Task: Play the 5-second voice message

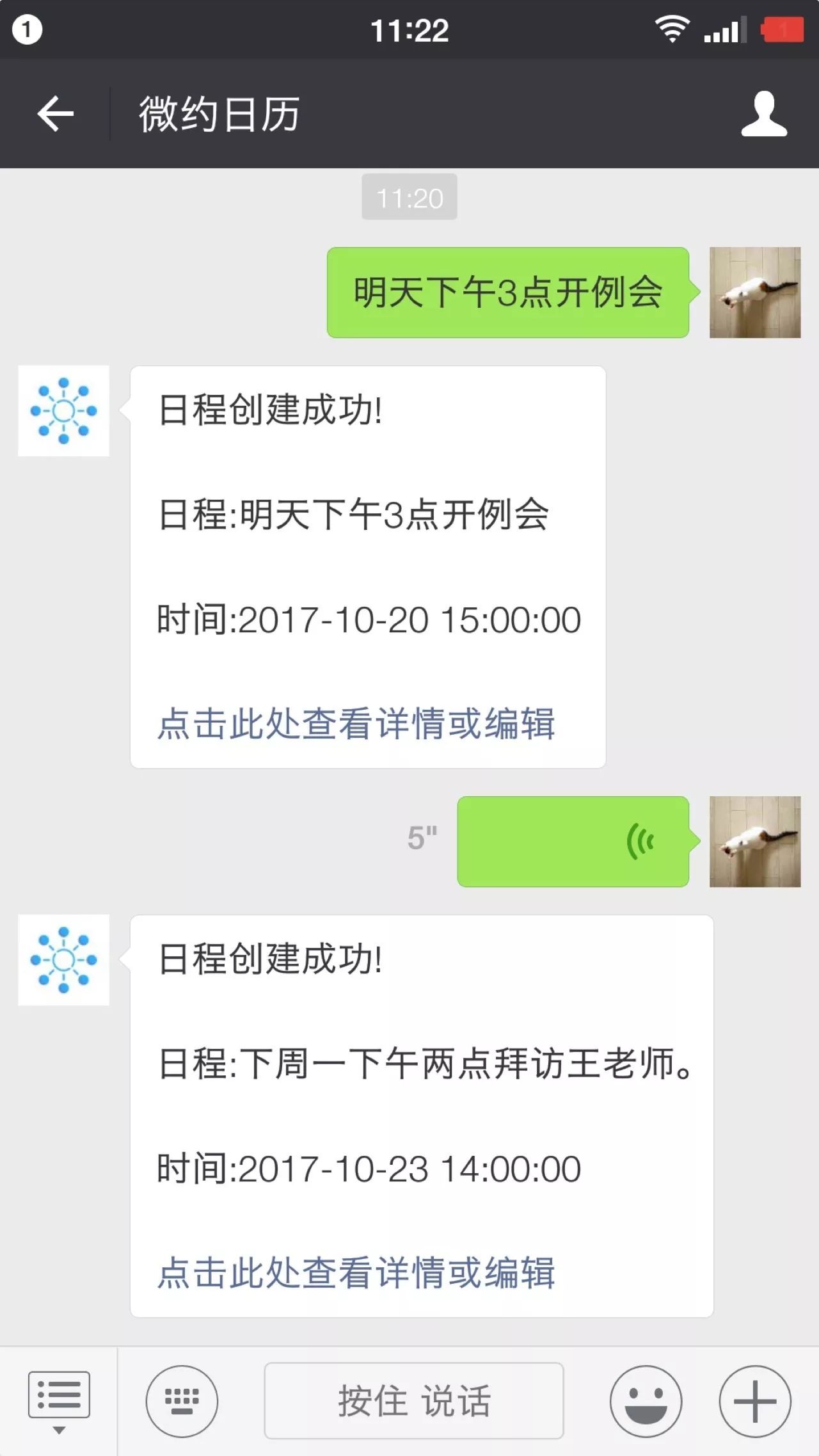Action: 573,841
